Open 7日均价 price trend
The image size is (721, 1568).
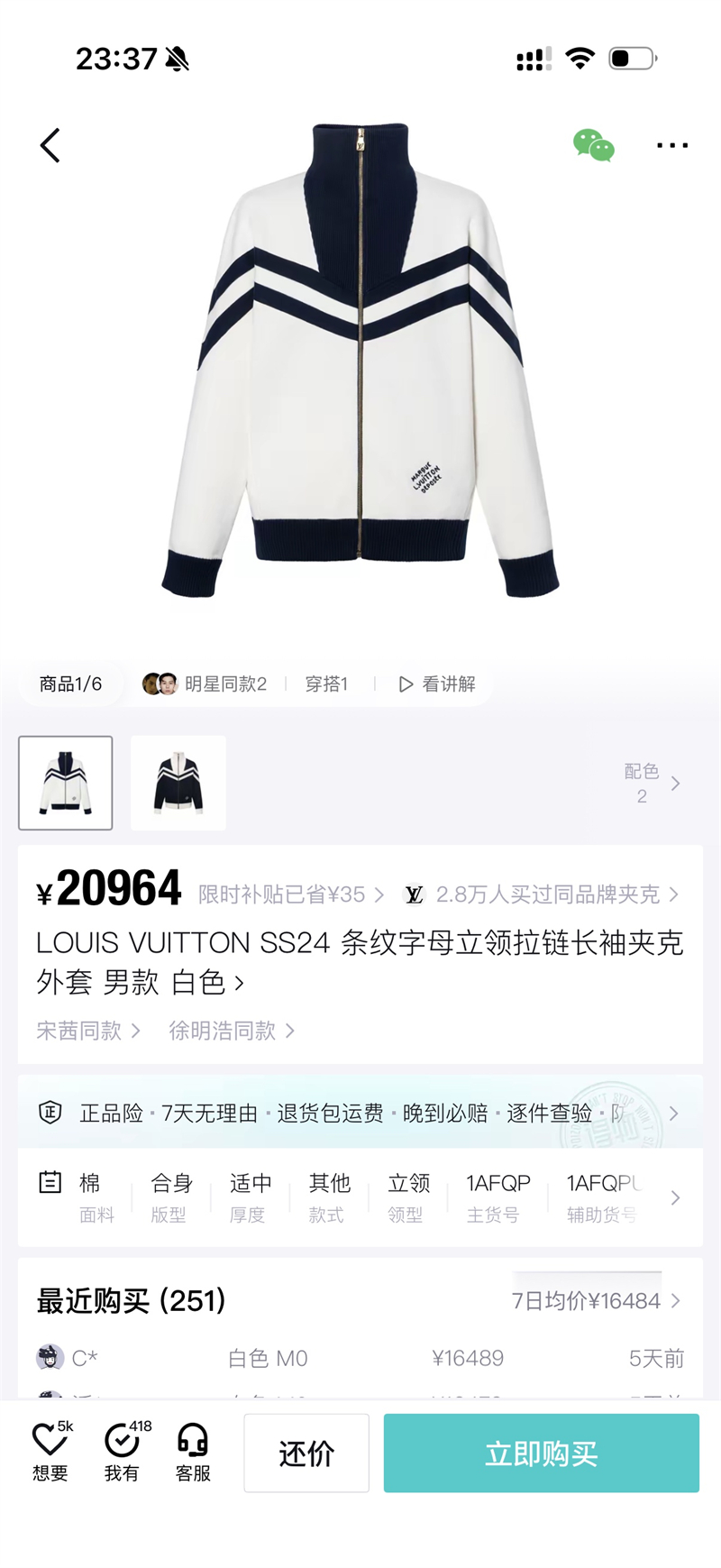click(595, 1301)
